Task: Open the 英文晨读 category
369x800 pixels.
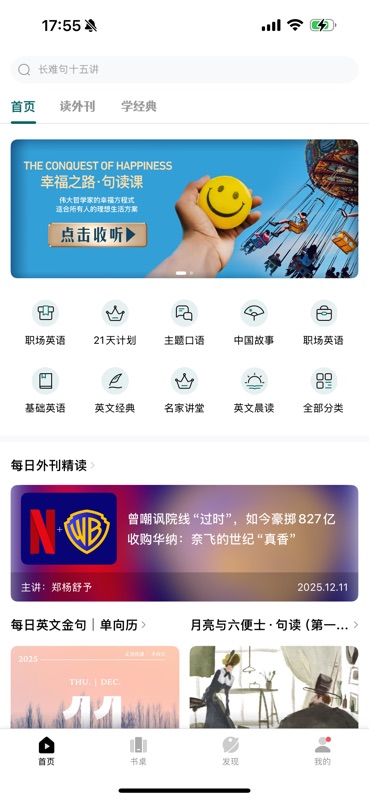Action: coord(254,391)
